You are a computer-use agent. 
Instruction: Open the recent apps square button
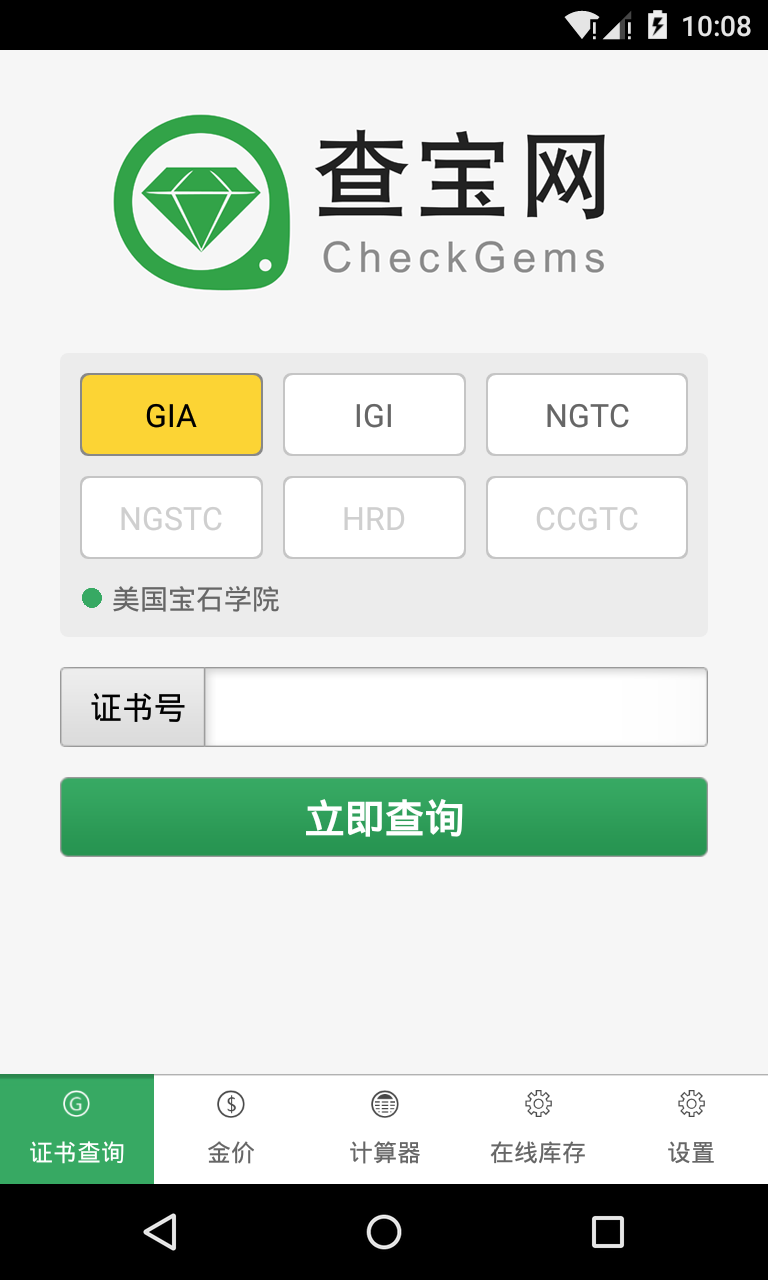click(x=607, y=1232)
